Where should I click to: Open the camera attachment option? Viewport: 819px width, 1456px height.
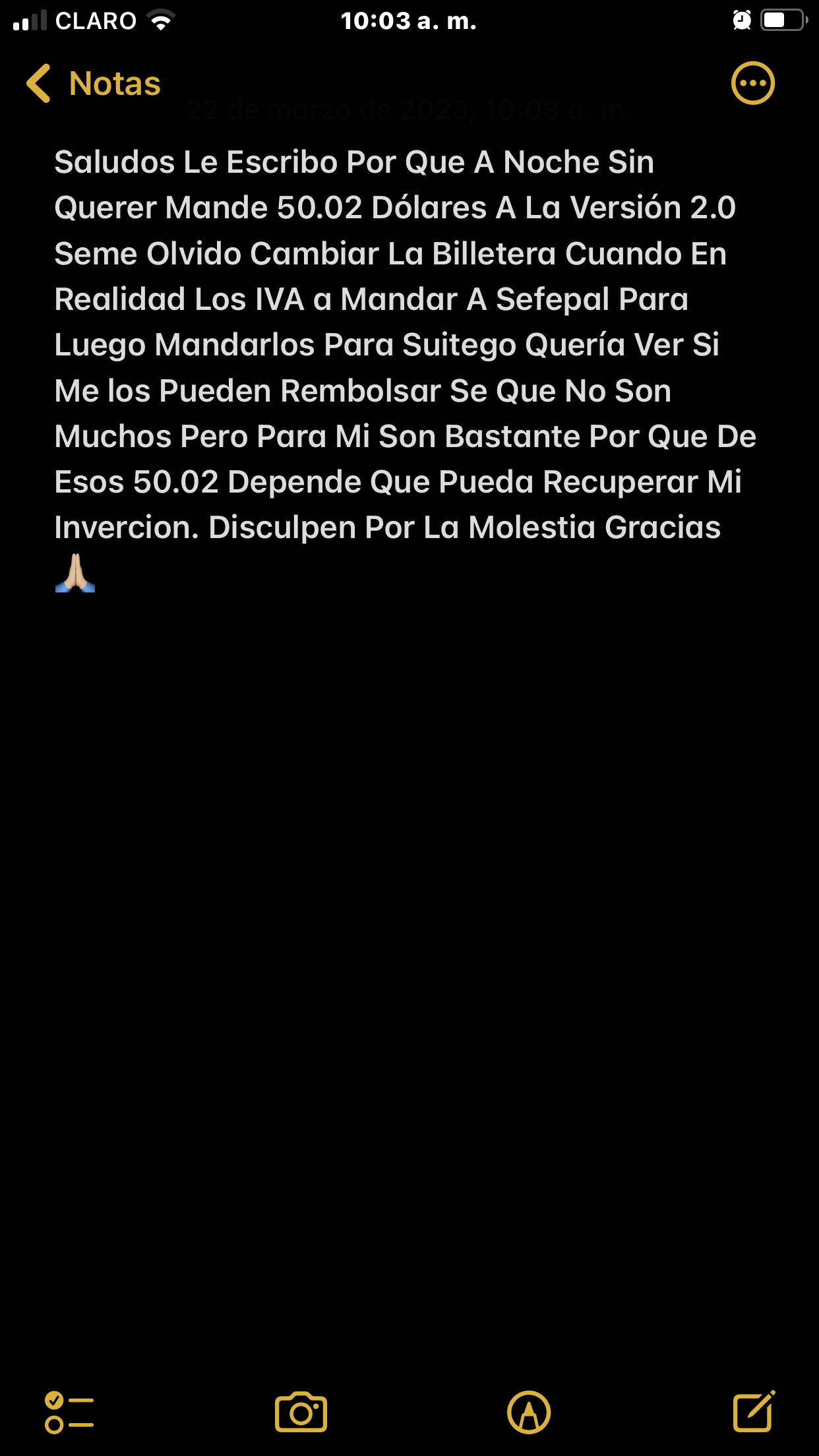[x=301, y=1412]
